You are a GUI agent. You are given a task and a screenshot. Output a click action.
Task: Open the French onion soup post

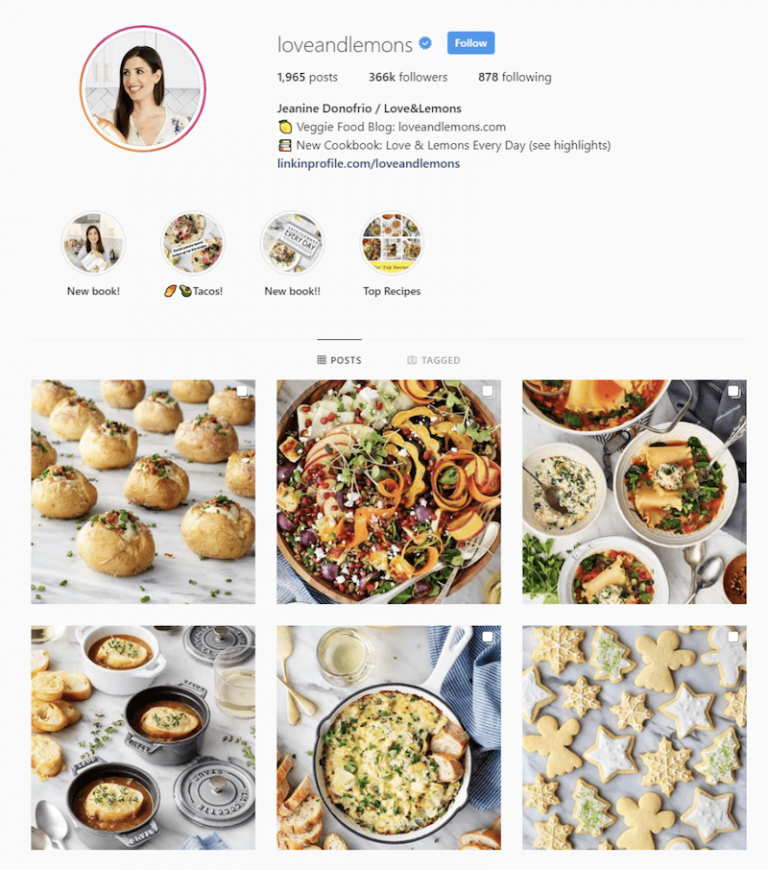[143, 738]
